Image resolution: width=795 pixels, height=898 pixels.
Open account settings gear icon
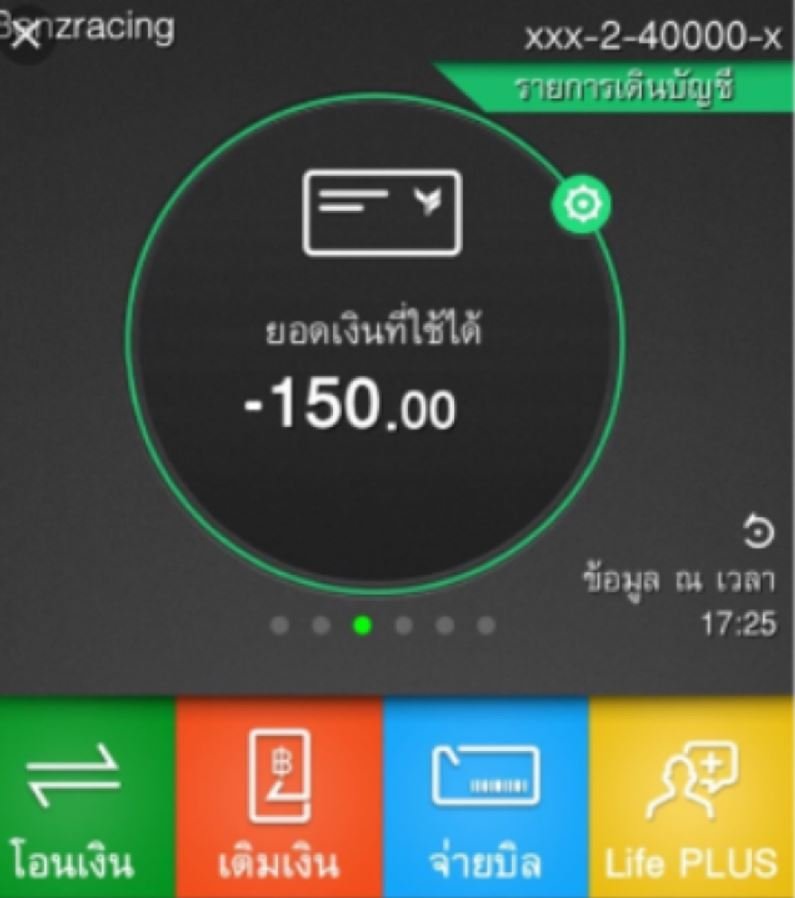[581, 205]
